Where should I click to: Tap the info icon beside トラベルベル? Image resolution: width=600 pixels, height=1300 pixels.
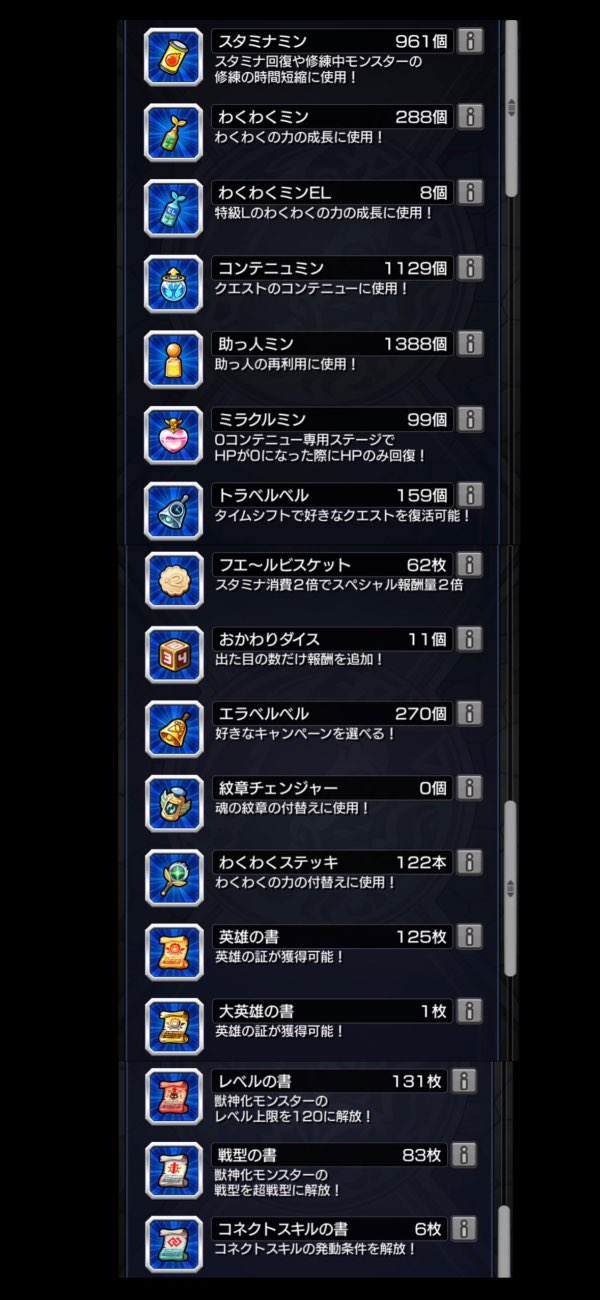click(471, 495)
